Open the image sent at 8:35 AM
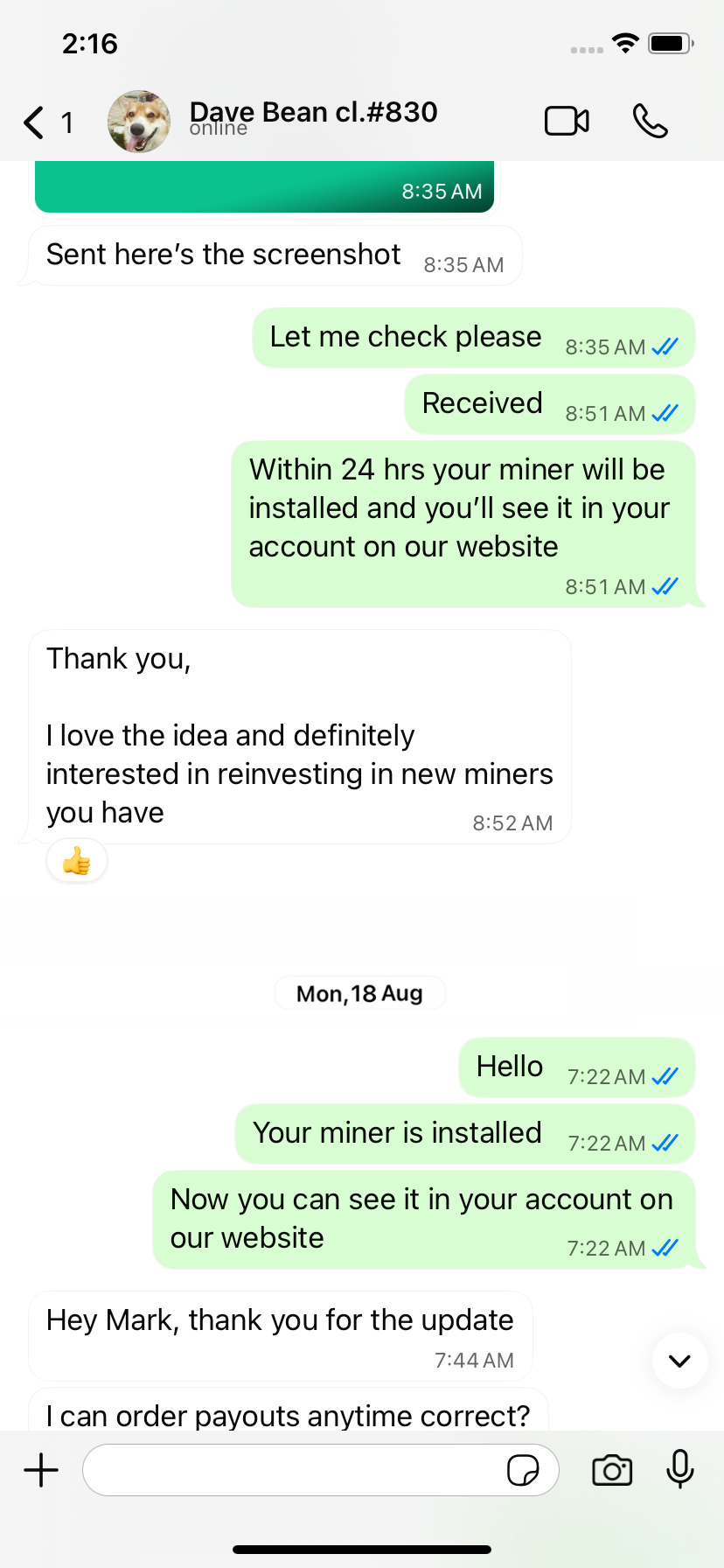The height and width of the screenshot is (1568, 724). tap(264, 187)
